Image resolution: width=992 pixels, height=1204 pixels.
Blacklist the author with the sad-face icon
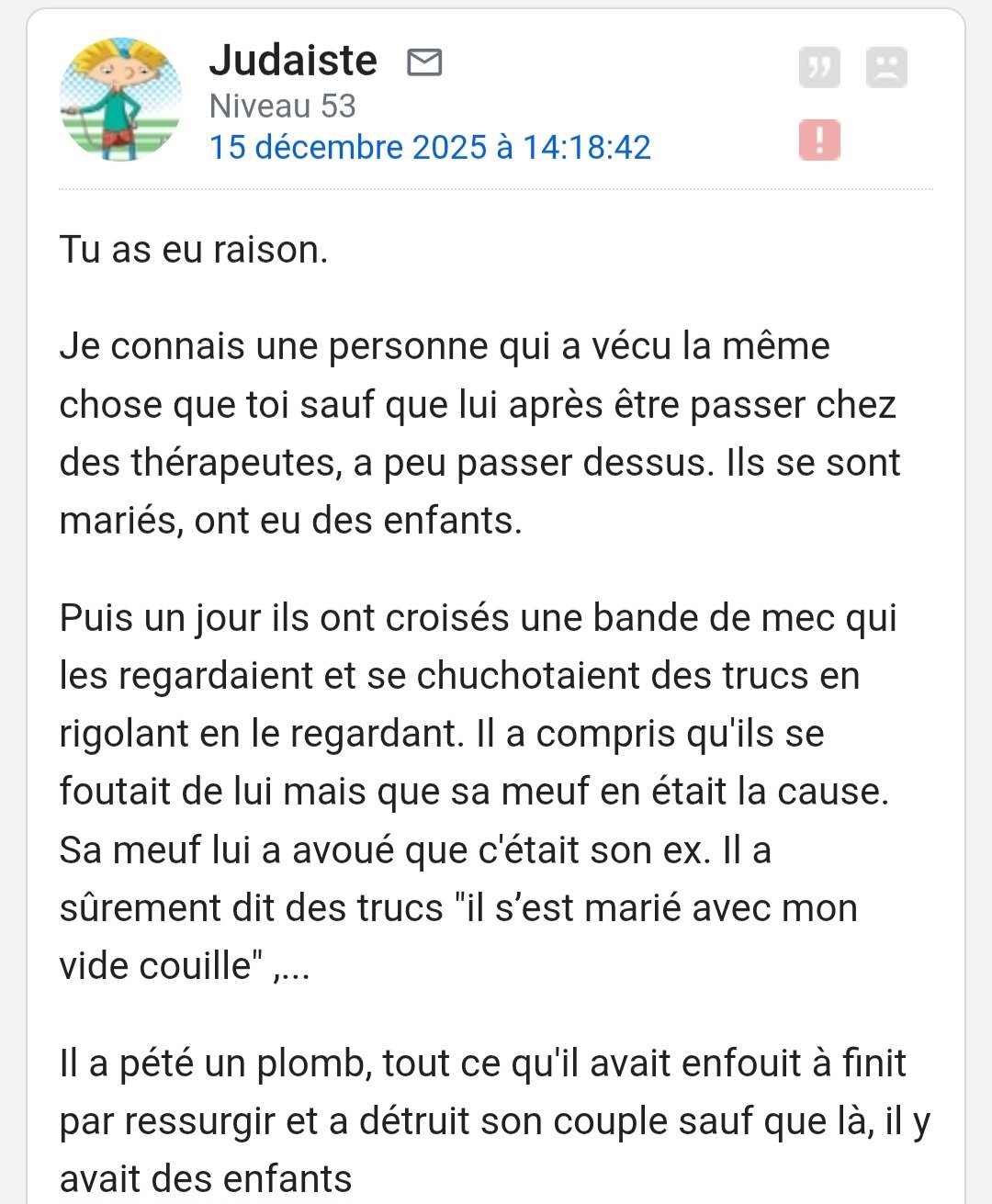click(x=886, y=67)
